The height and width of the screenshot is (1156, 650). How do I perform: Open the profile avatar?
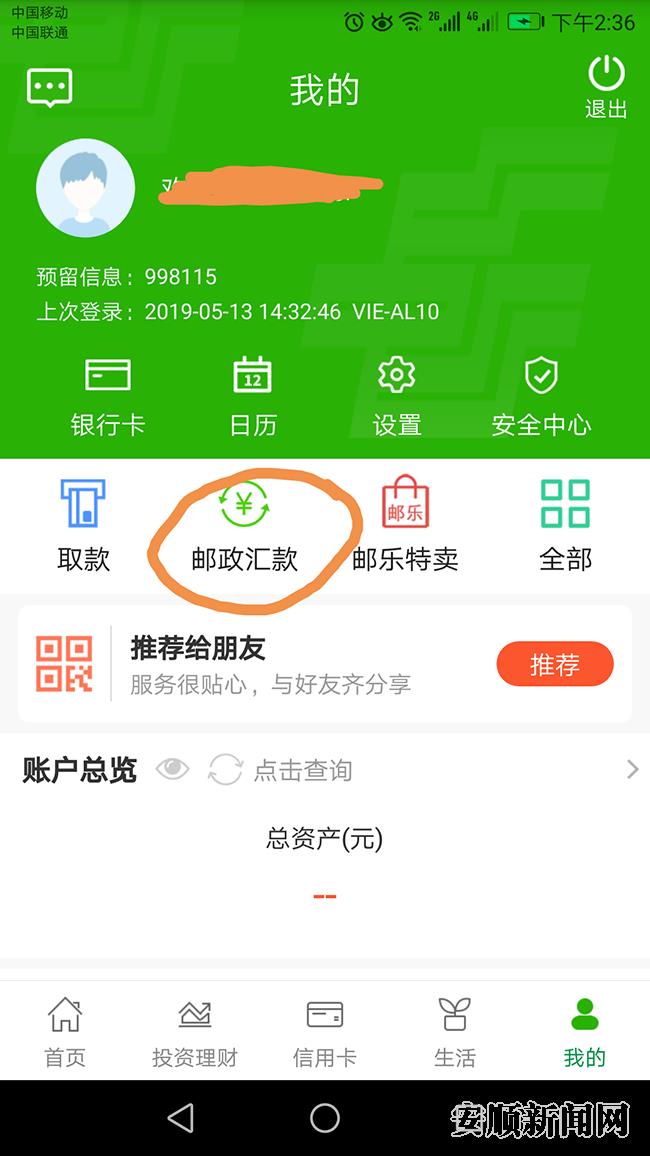(x=85, y=188)
